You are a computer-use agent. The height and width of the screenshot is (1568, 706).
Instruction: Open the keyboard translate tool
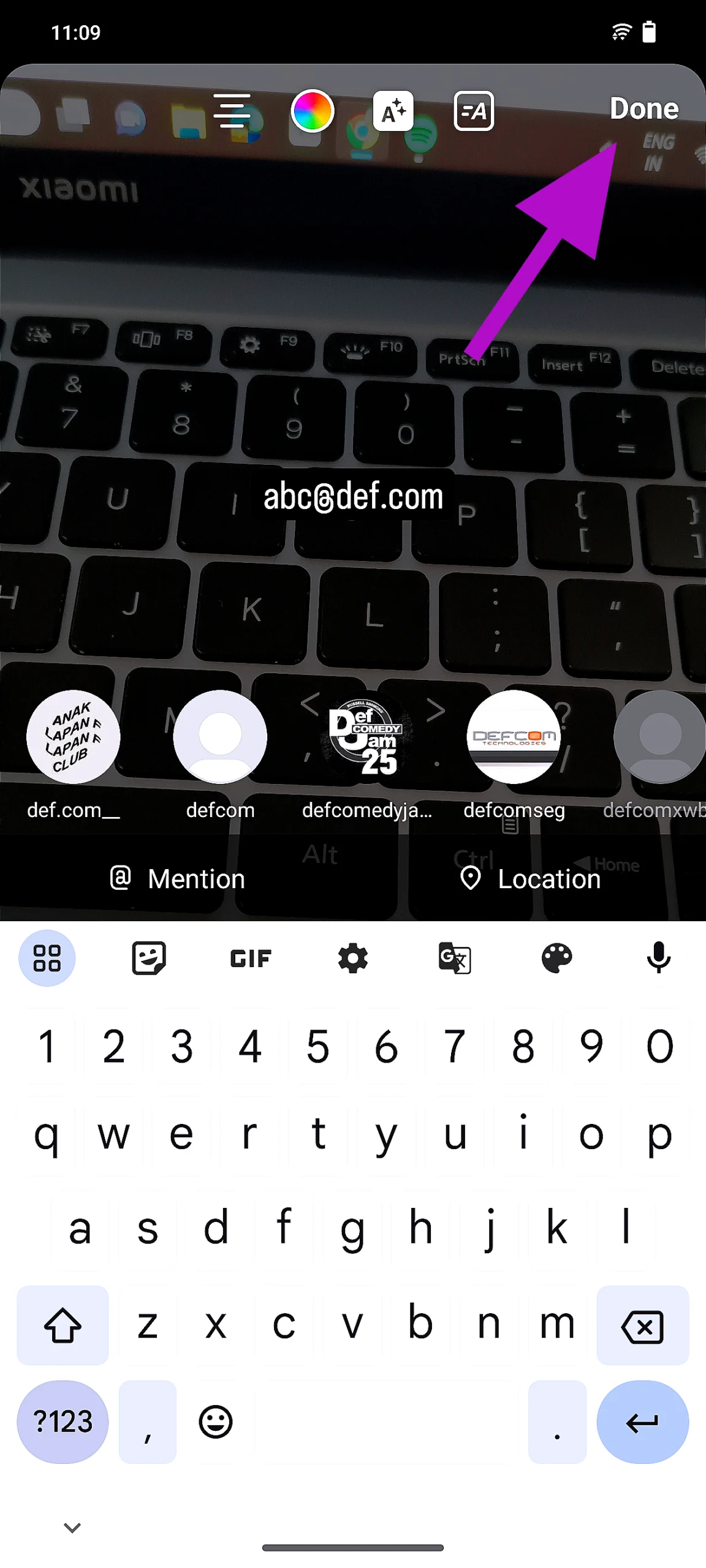point(455,958)
